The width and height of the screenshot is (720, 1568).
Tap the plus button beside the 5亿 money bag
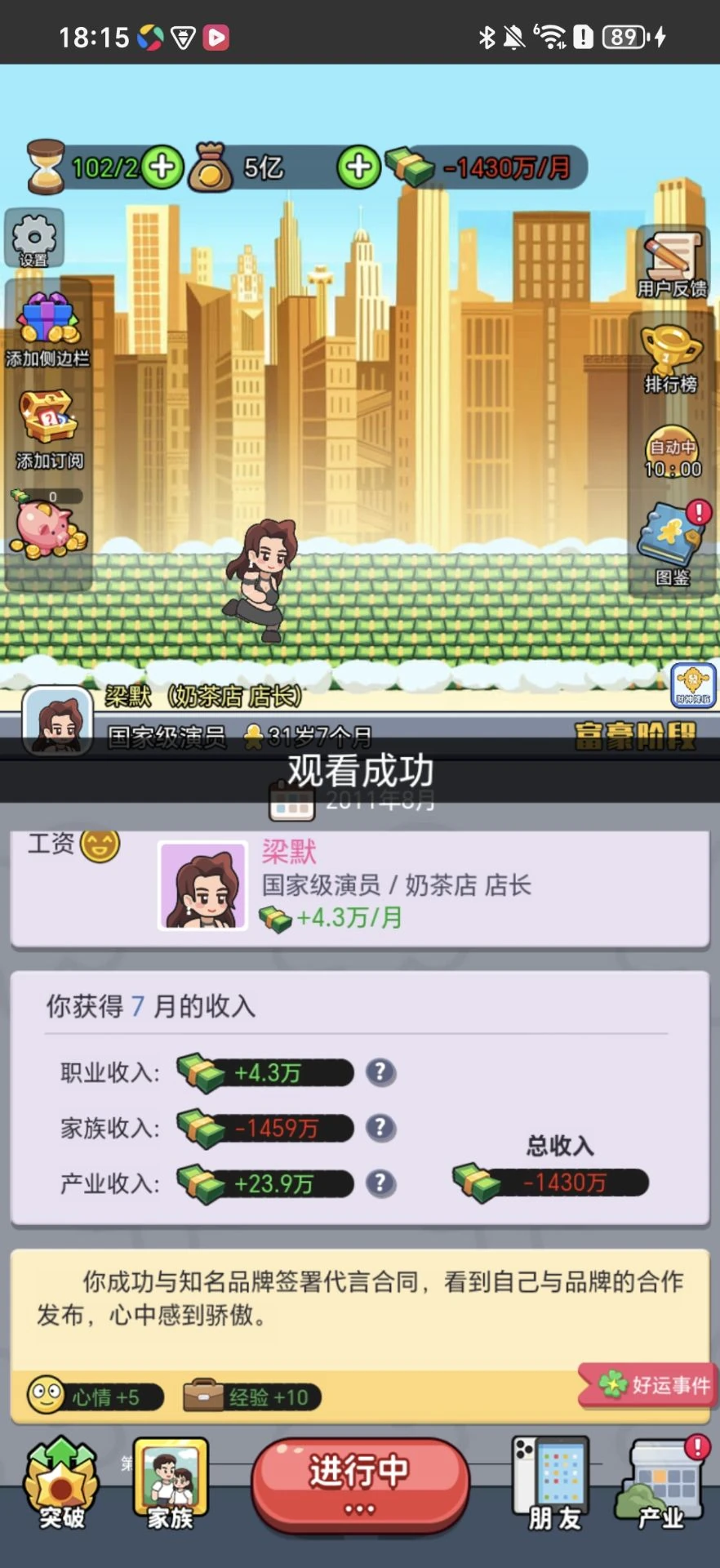358,167
